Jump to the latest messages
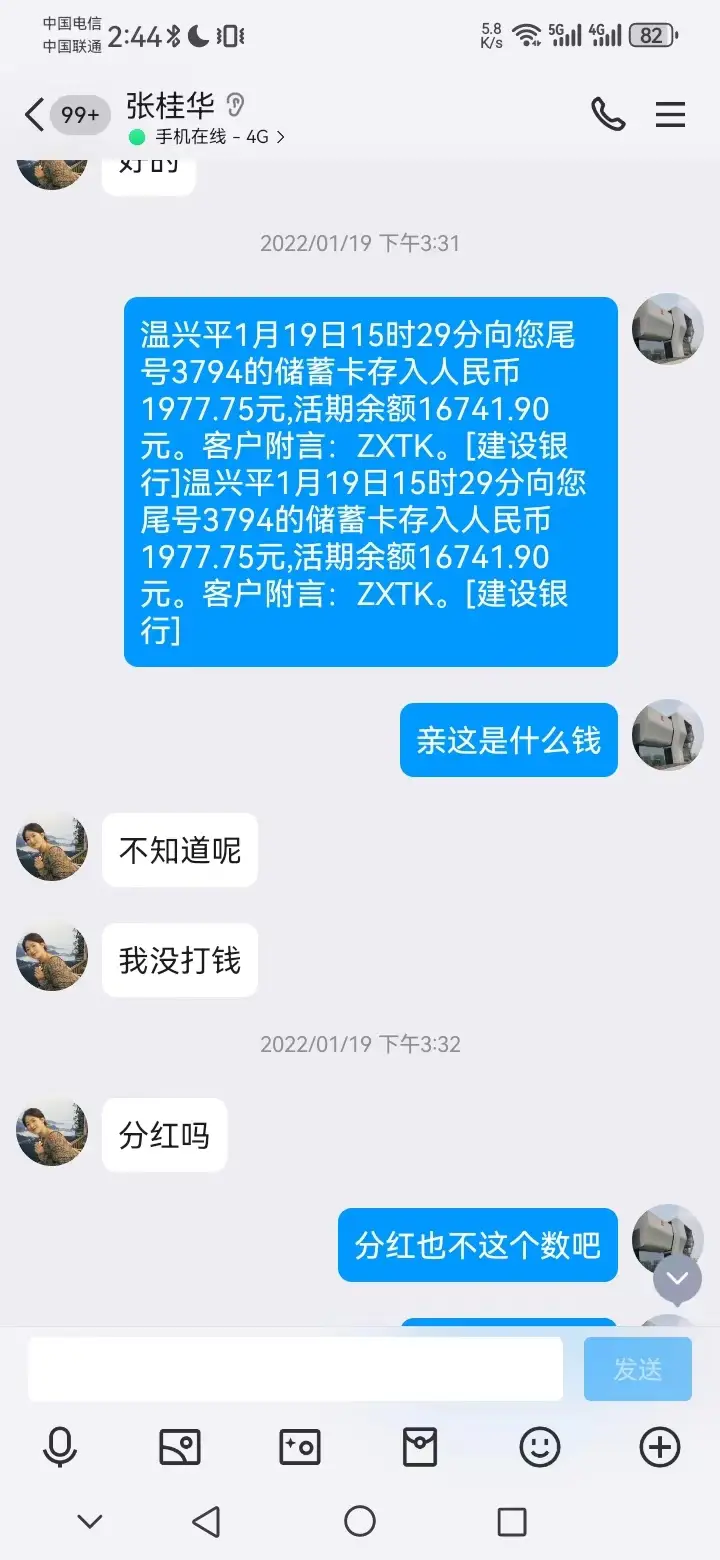The height and width of the screenshot is (1560, 720). coord(677,1278)
